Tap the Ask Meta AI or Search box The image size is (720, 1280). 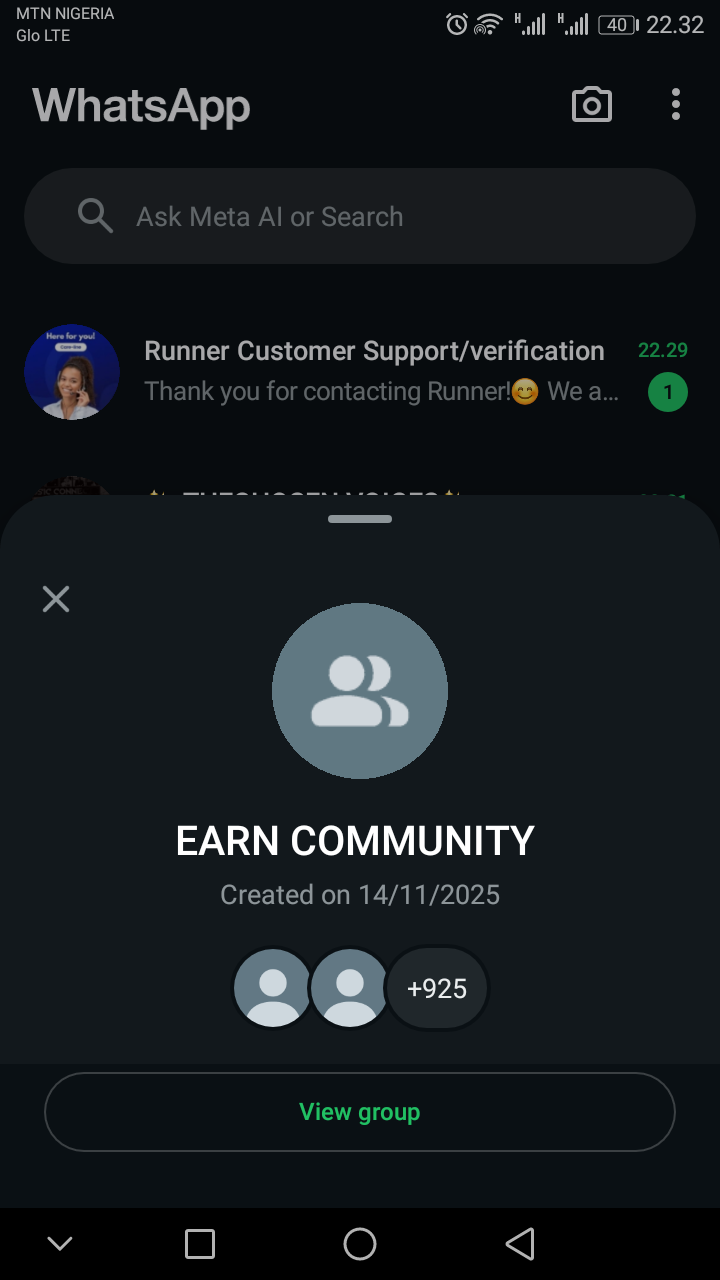[x=360, y=216]
